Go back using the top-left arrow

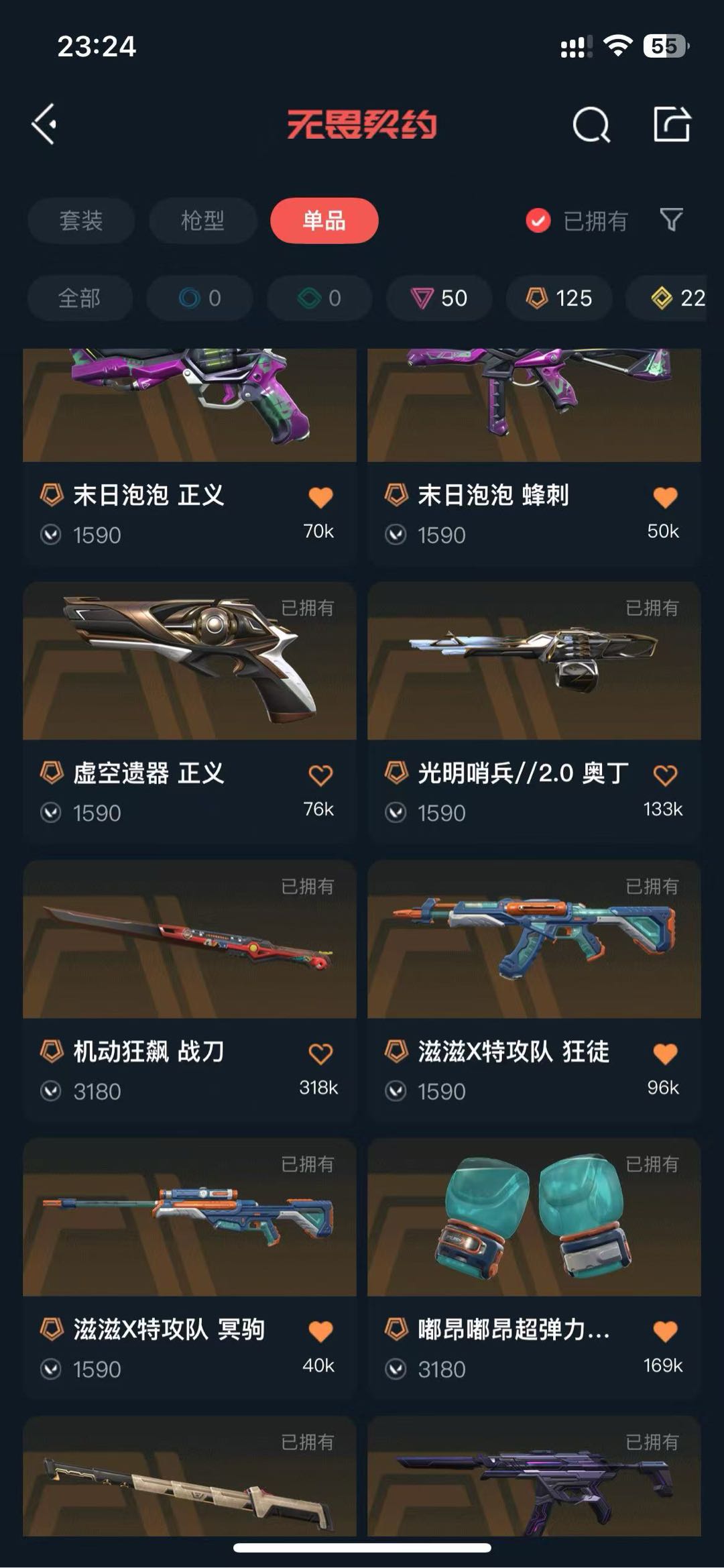(x=45, y=124)
